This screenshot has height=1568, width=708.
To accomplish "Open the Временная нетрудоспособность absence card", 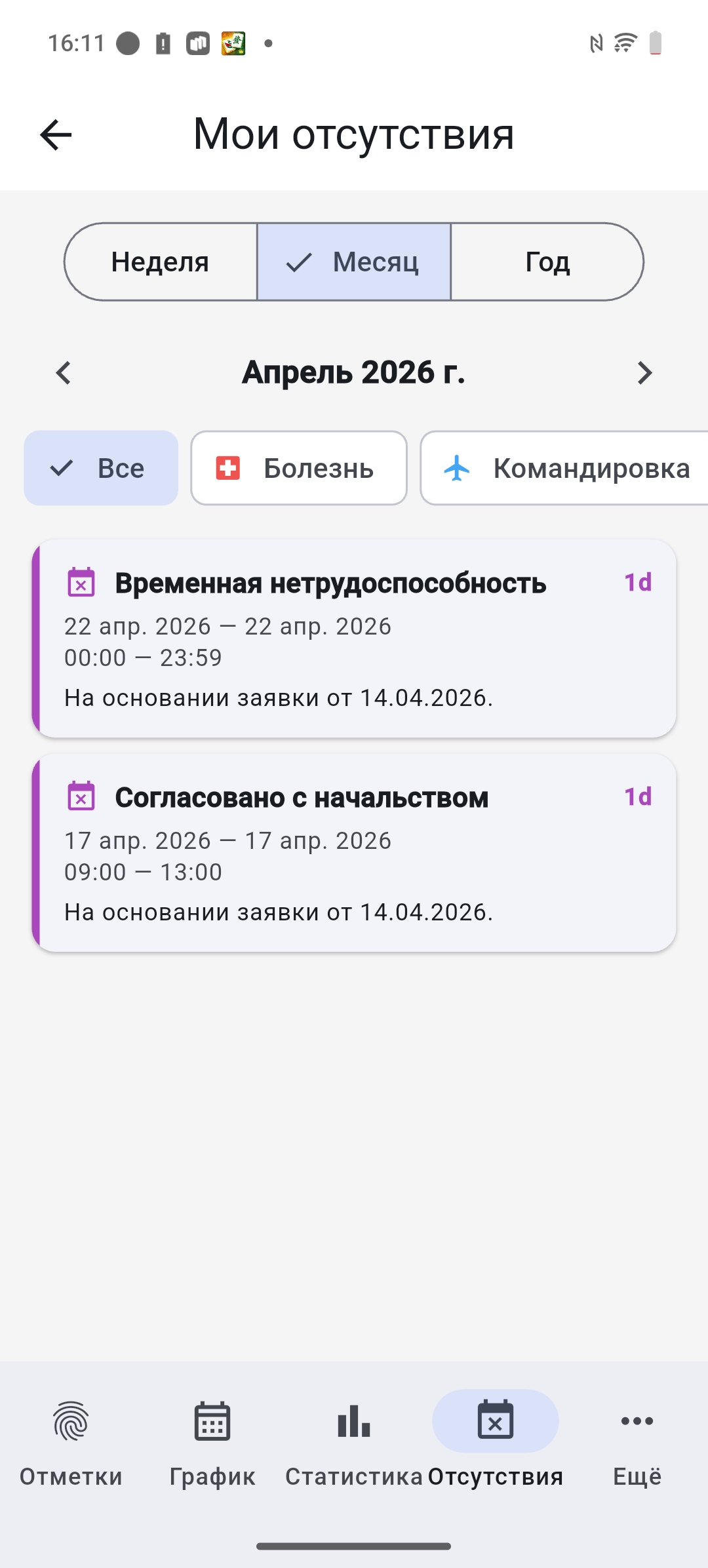I will tap(354, 638).
